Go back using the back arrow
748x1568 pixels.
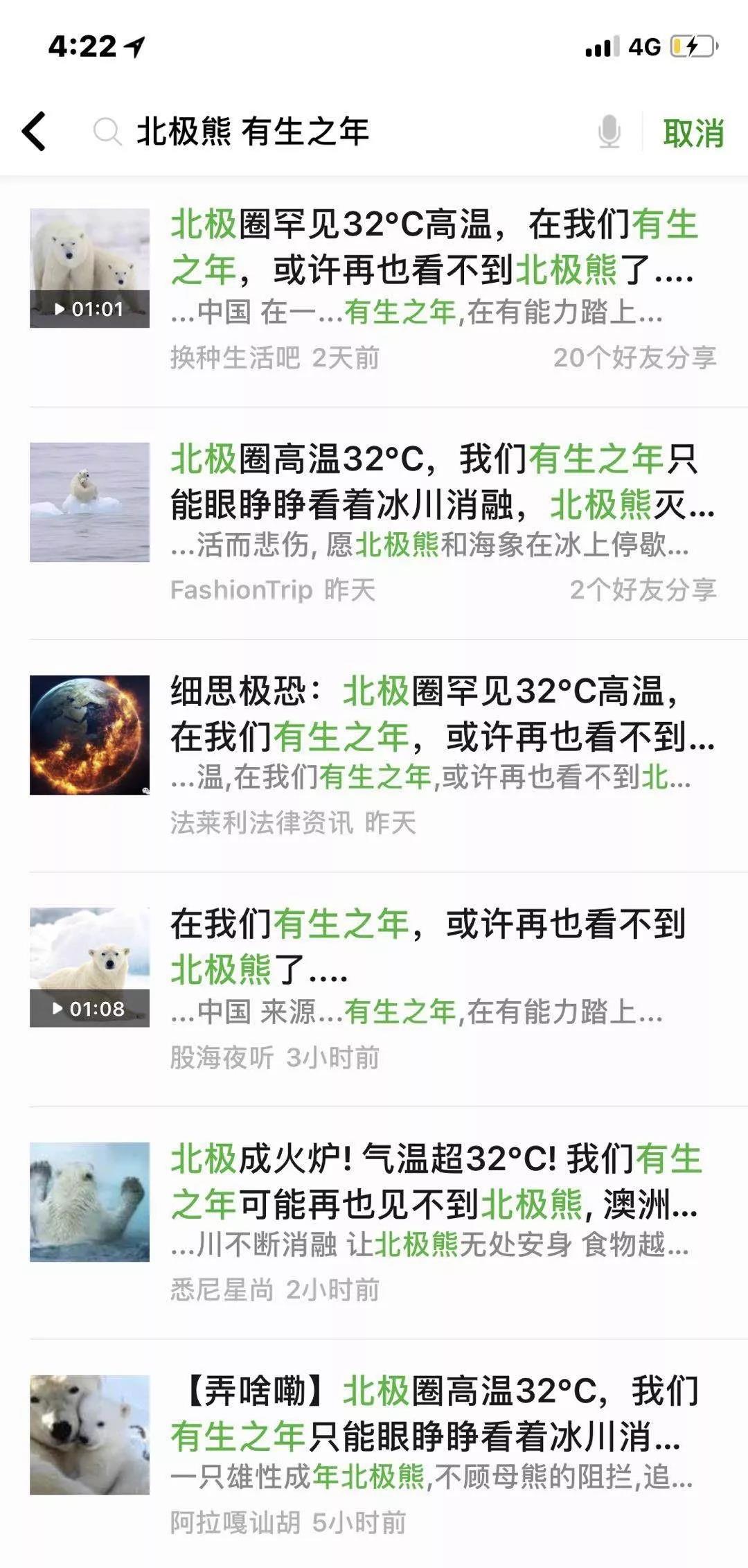pyautogui.click(x=35, y=131)
